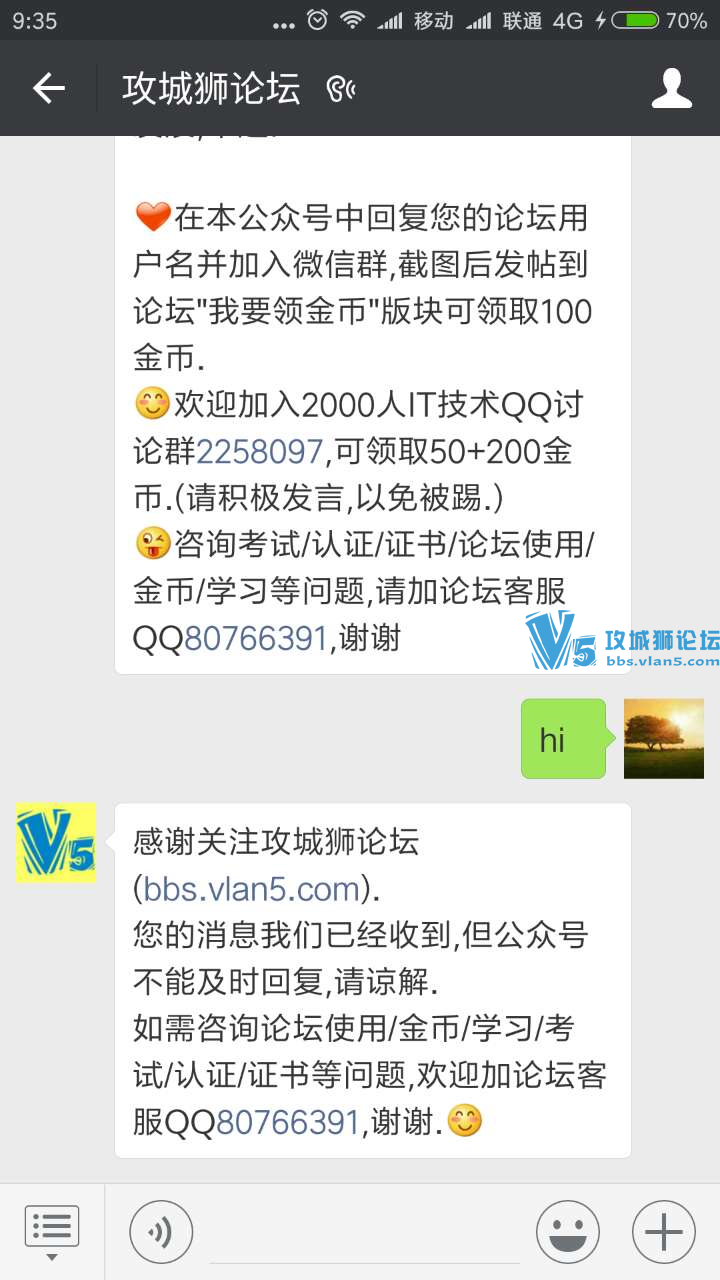The width and height of the screenshot is (720, 1280).
Task: Switch to voice input
Action: [160, 1232]
